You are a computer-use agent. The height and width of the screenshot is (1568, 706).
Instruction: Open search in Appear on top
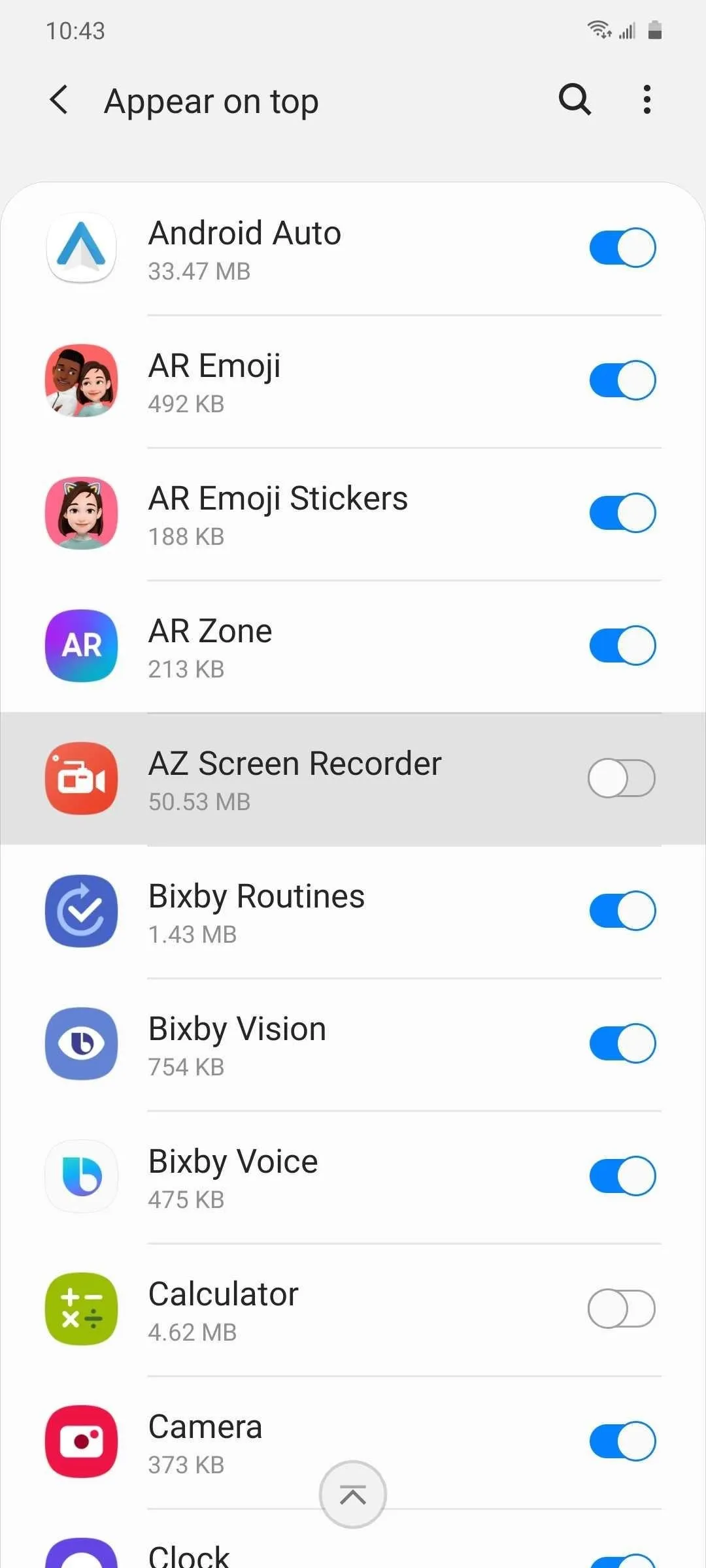coord(575,100)
